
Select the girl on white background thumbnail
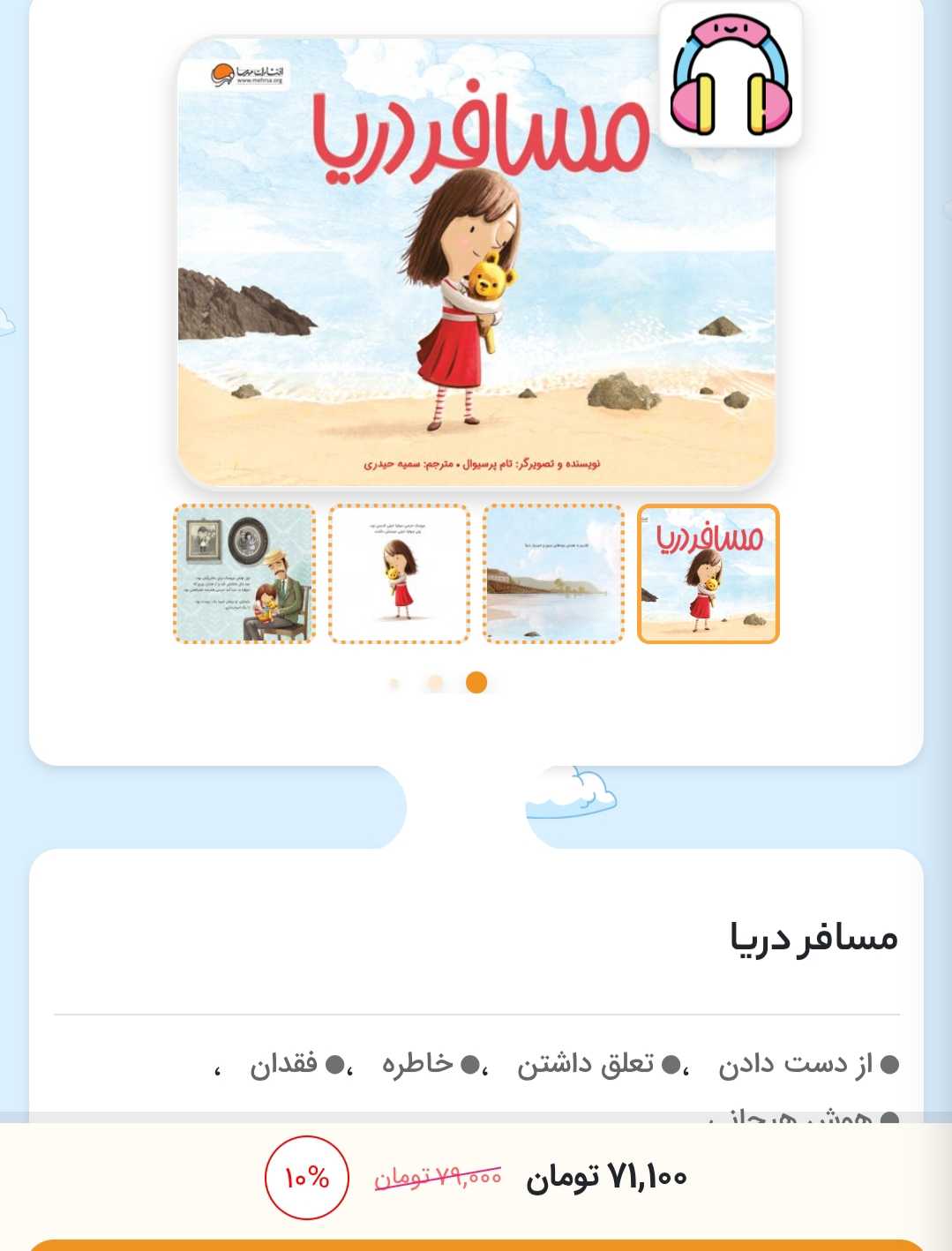coord(399,573)
